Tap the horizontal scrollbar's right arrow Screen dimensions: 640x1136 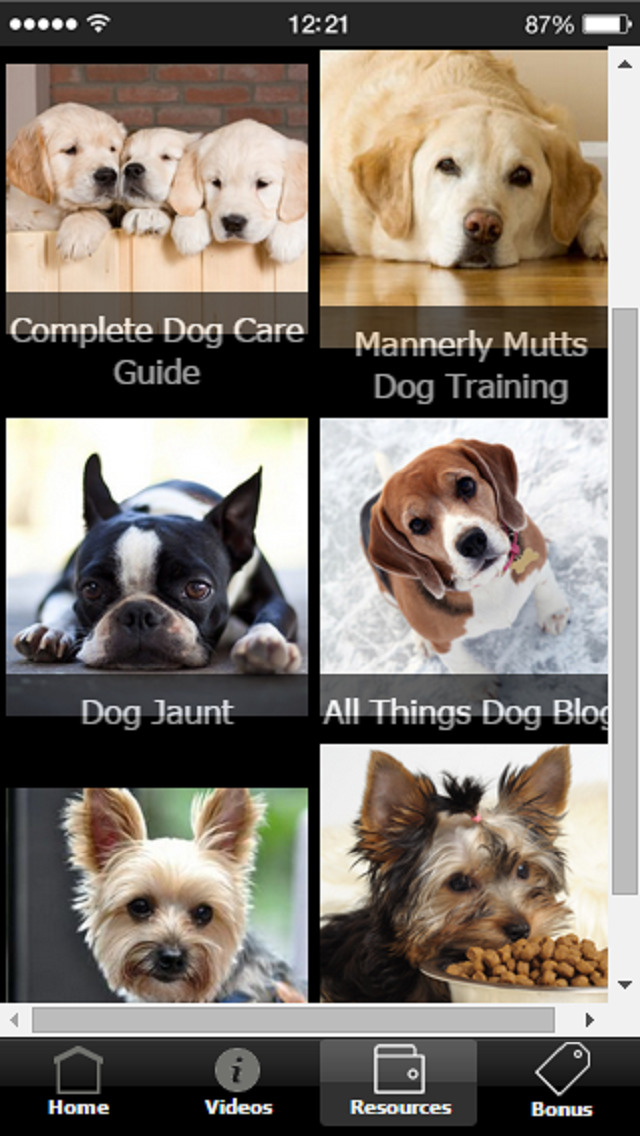coord(589,1019)
